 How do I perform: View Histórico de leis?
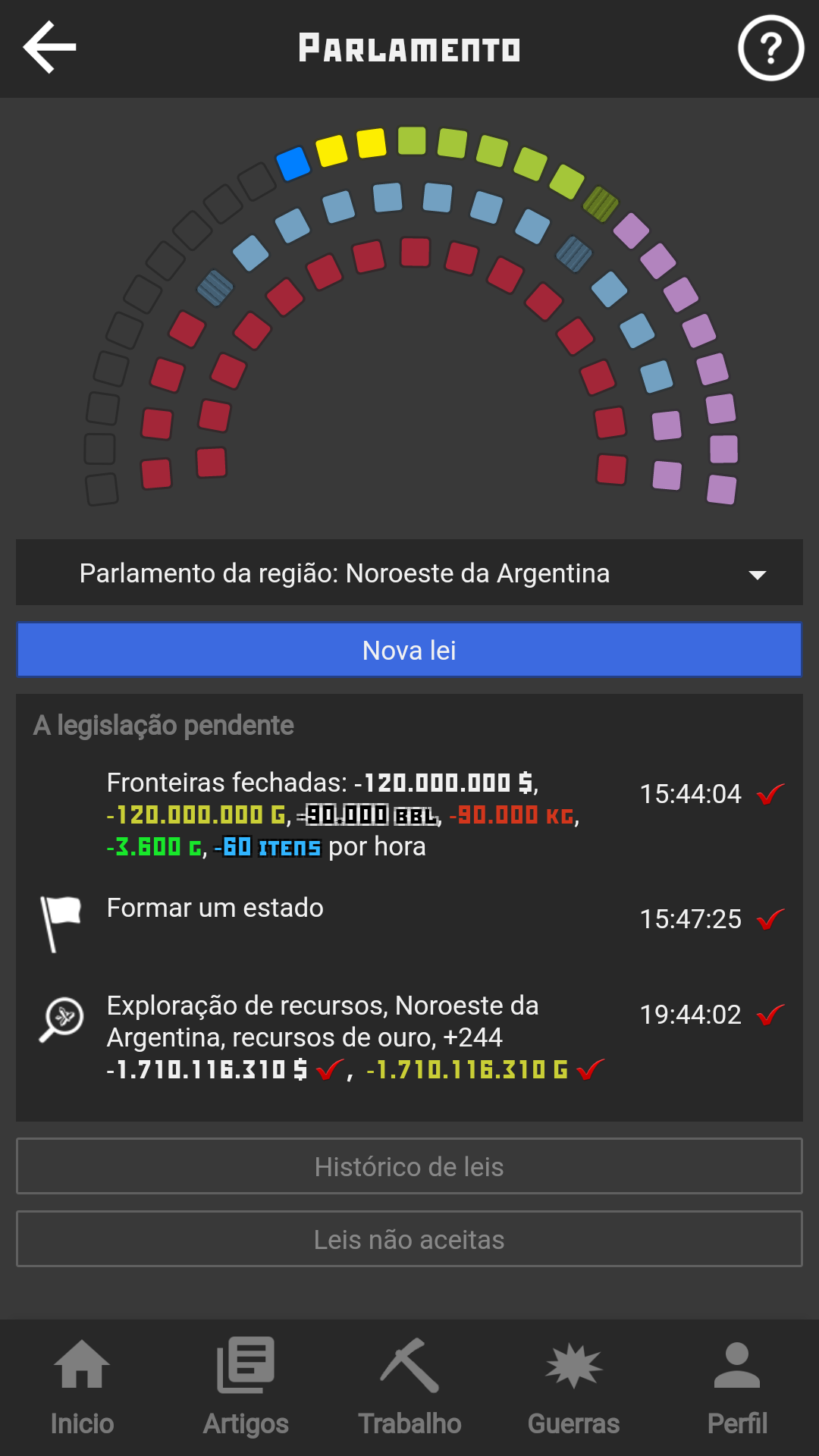(409, 1166)
